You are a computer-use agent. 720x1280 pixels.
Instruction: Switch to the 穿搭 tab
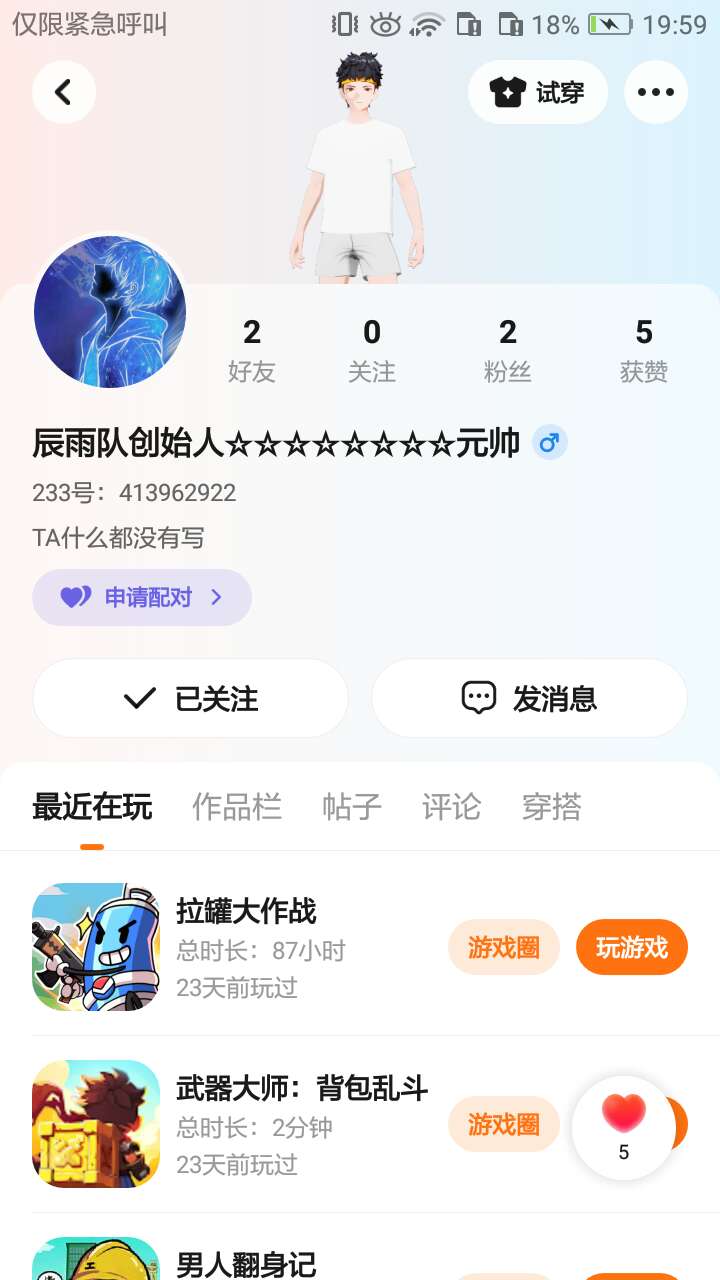tap(552, 807)
